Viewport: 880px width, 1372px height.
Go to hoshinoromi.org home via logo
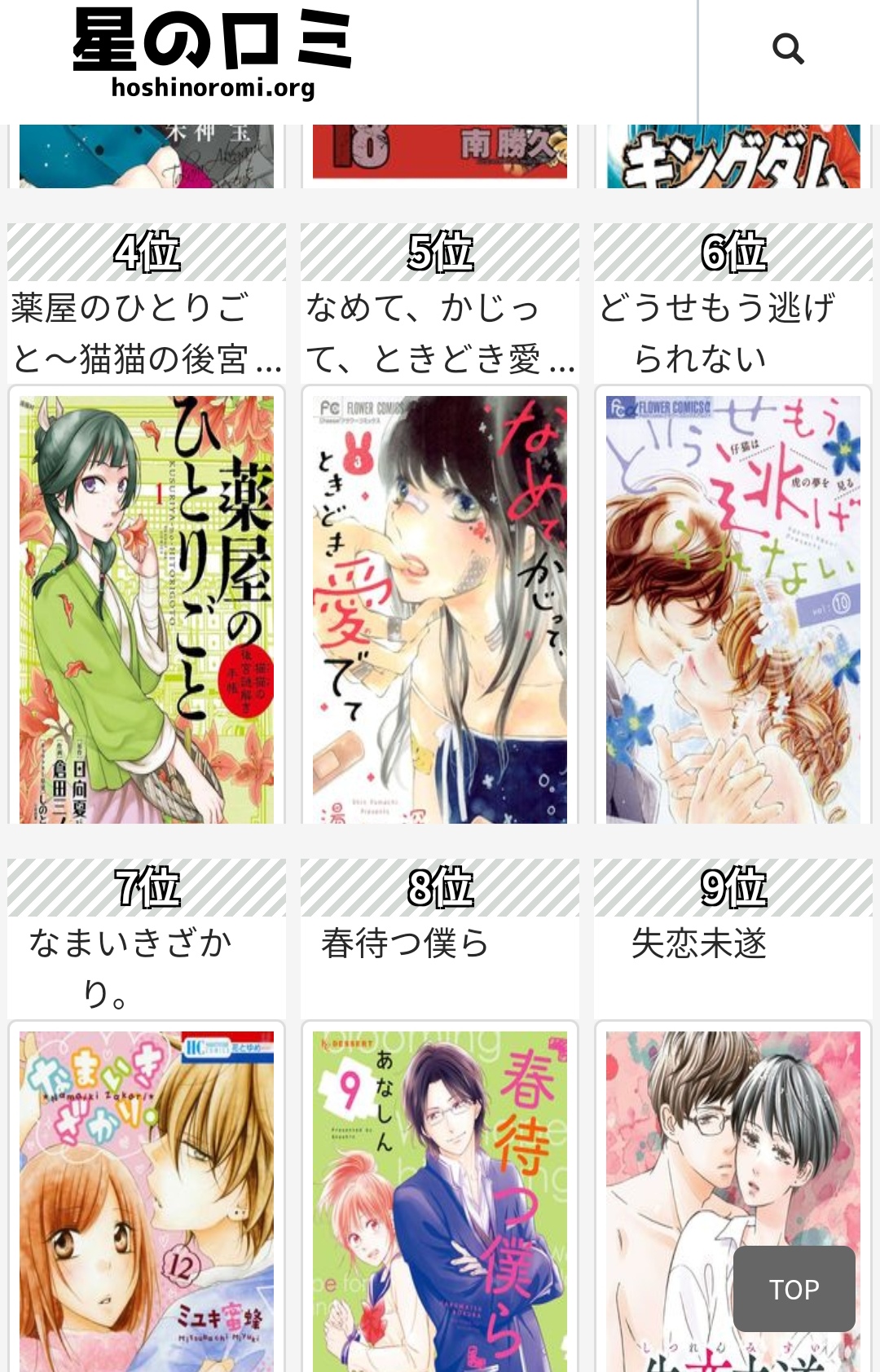coord(213,53)
